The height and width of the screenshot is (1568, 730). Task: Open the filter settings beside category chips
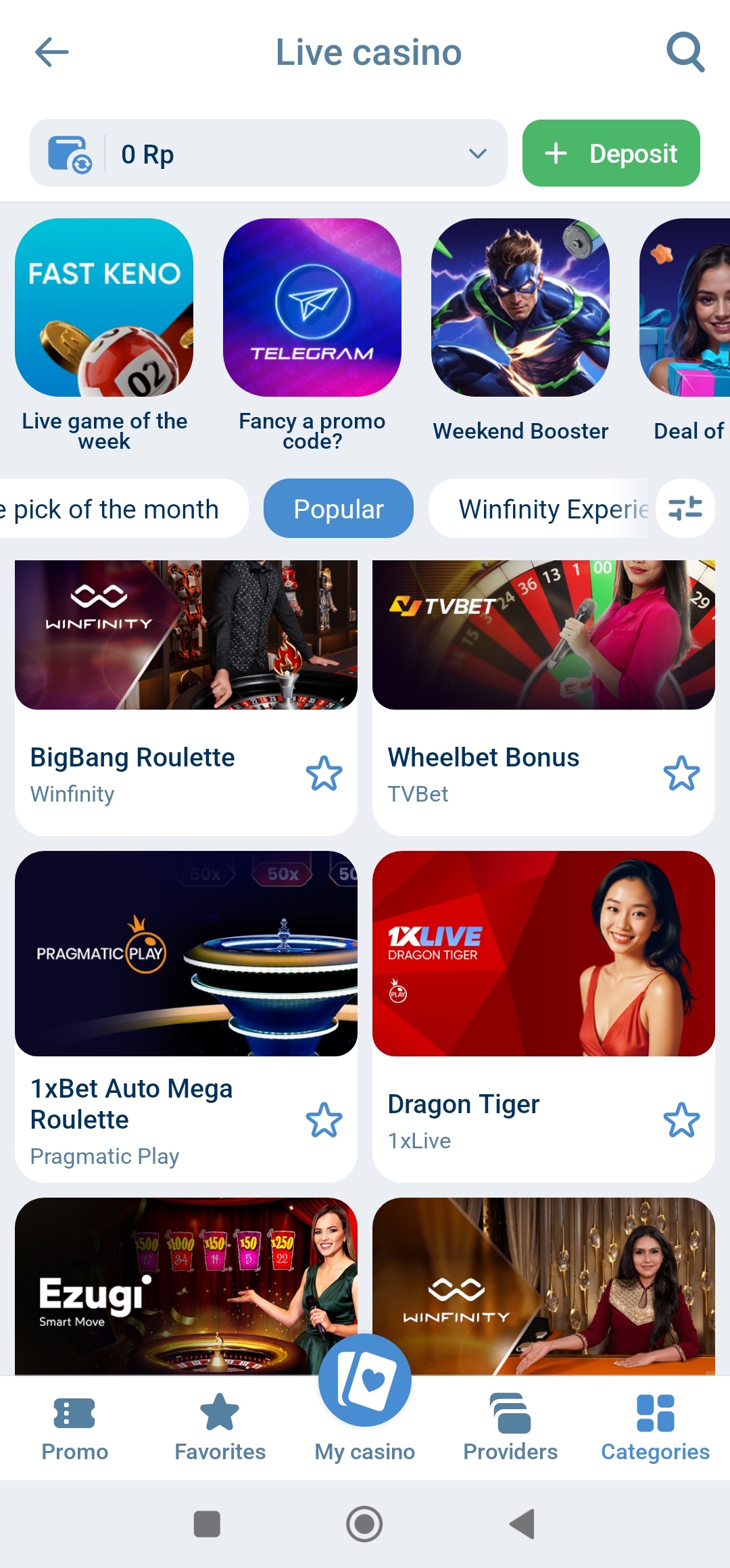point(685,508)
